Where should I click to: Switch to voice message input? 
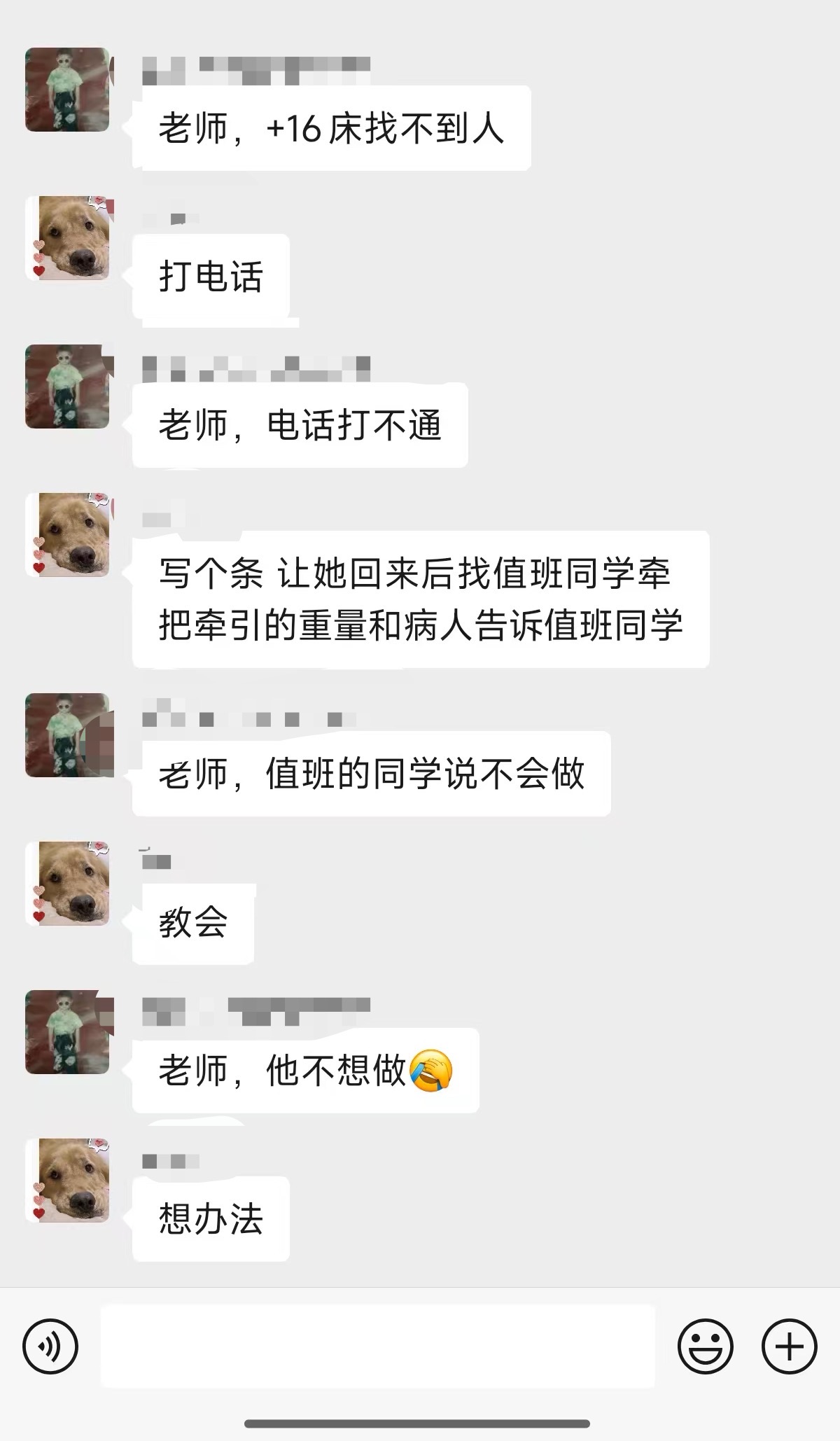click(x=50, y=1346)
